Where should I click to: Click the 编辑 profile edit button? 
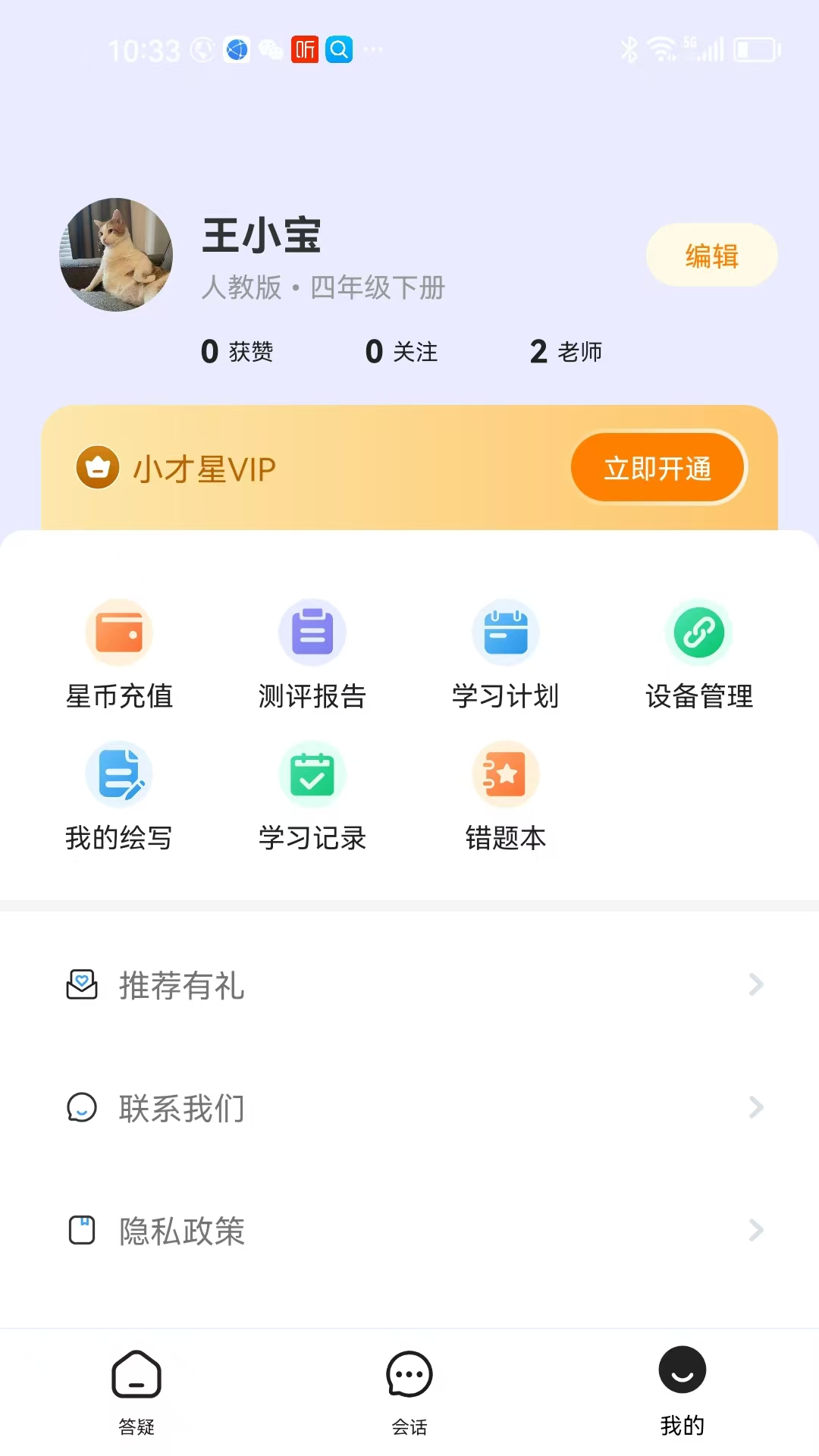click(711, 256)
